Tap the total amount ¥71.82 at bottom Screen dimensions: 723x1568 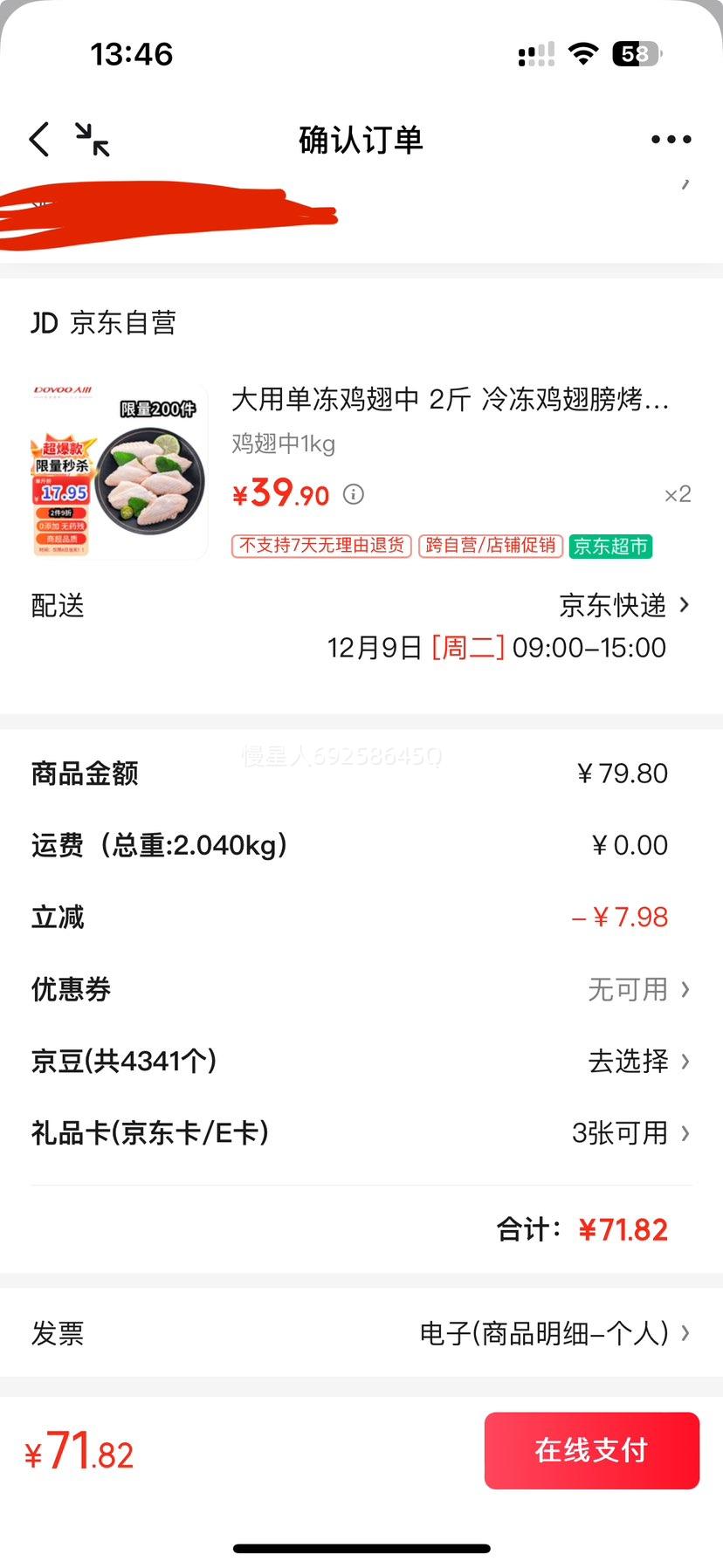(x=77, y=1451)
